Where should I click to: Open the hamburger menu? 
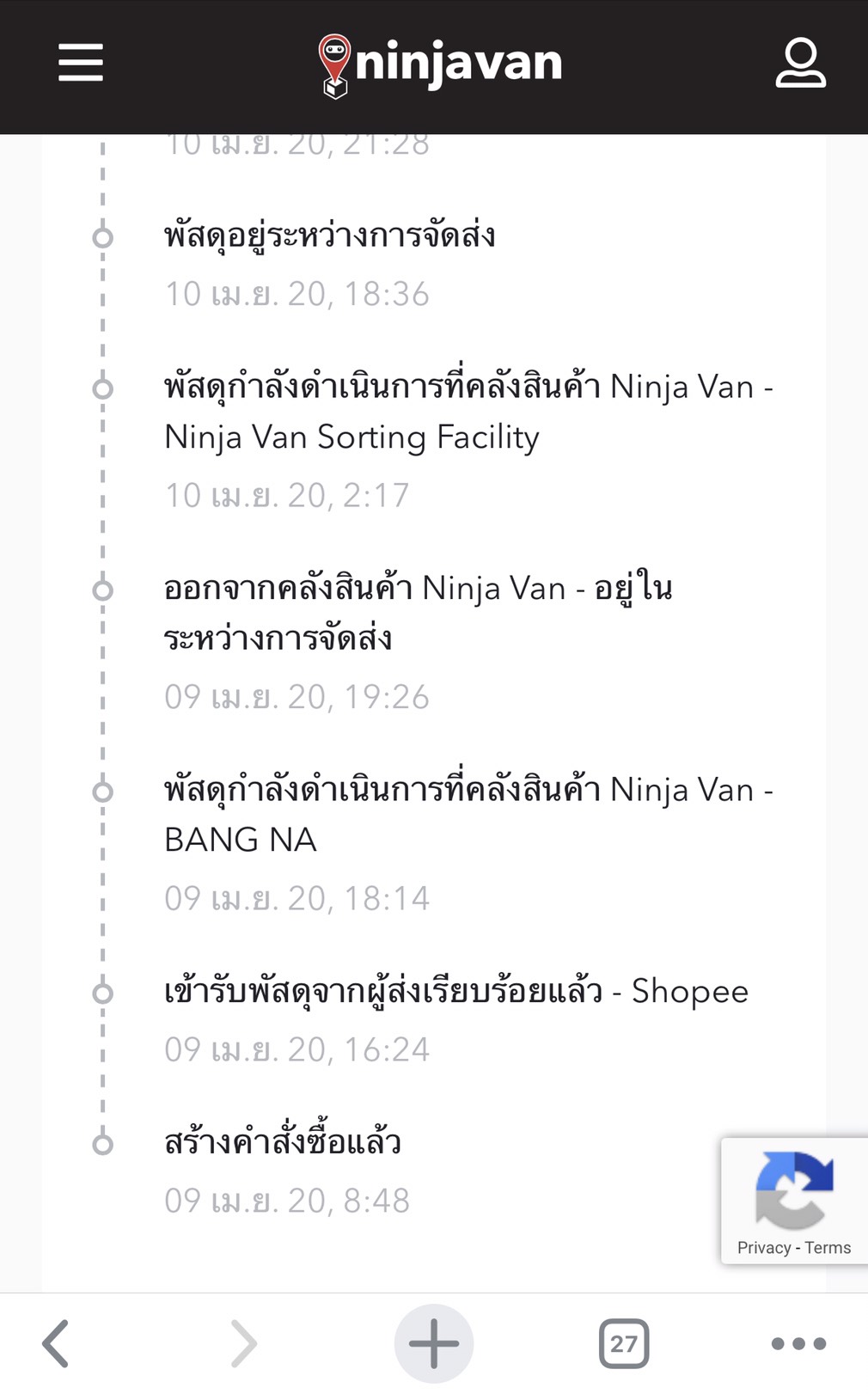pyautogui.click(x=81, y=63)
